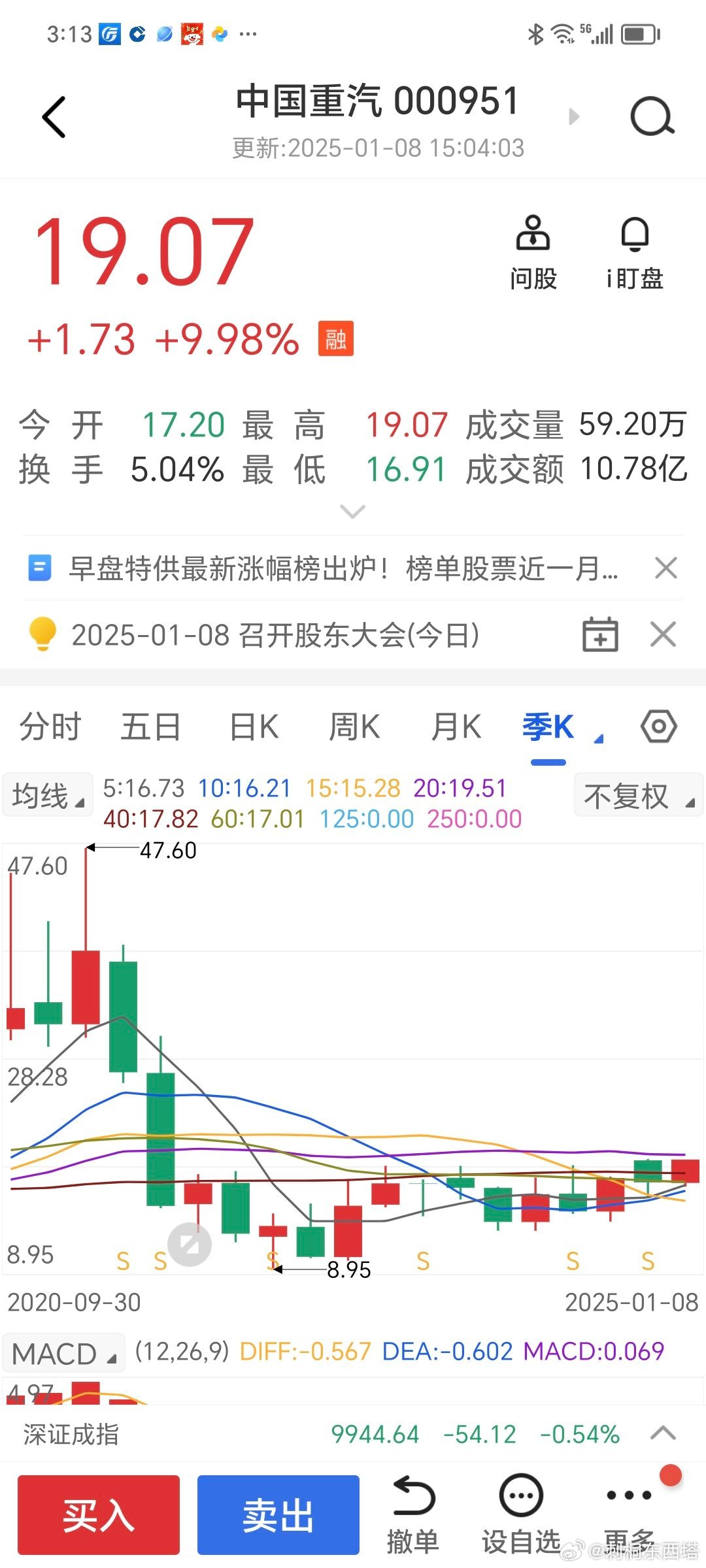Open the 均线 indicator dropdown

click(x=48, y=795)
